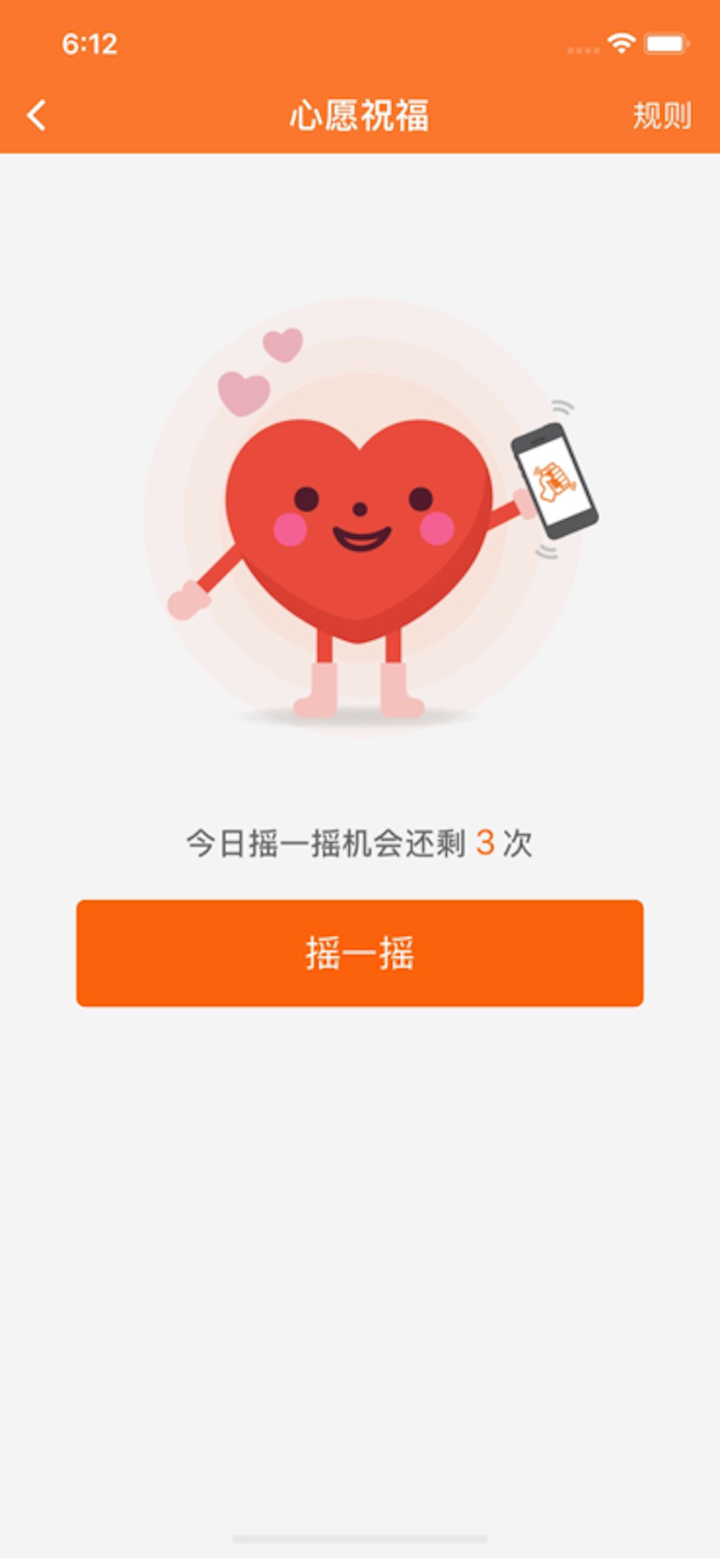
Task: Tap the shaking-hand icon on the phone screen
Action: (x=553, y=485)
